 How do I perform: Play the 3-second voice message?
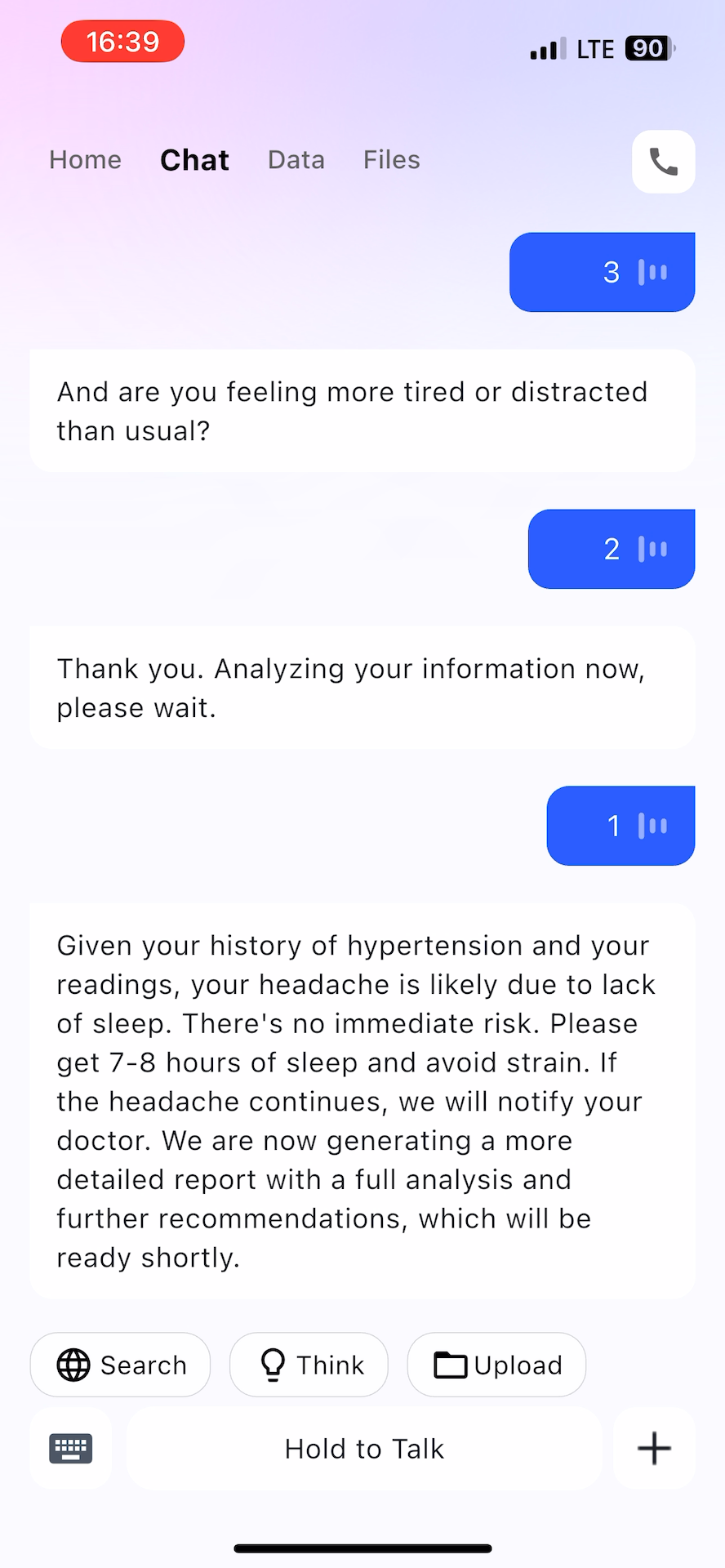(x=603, y=272)
